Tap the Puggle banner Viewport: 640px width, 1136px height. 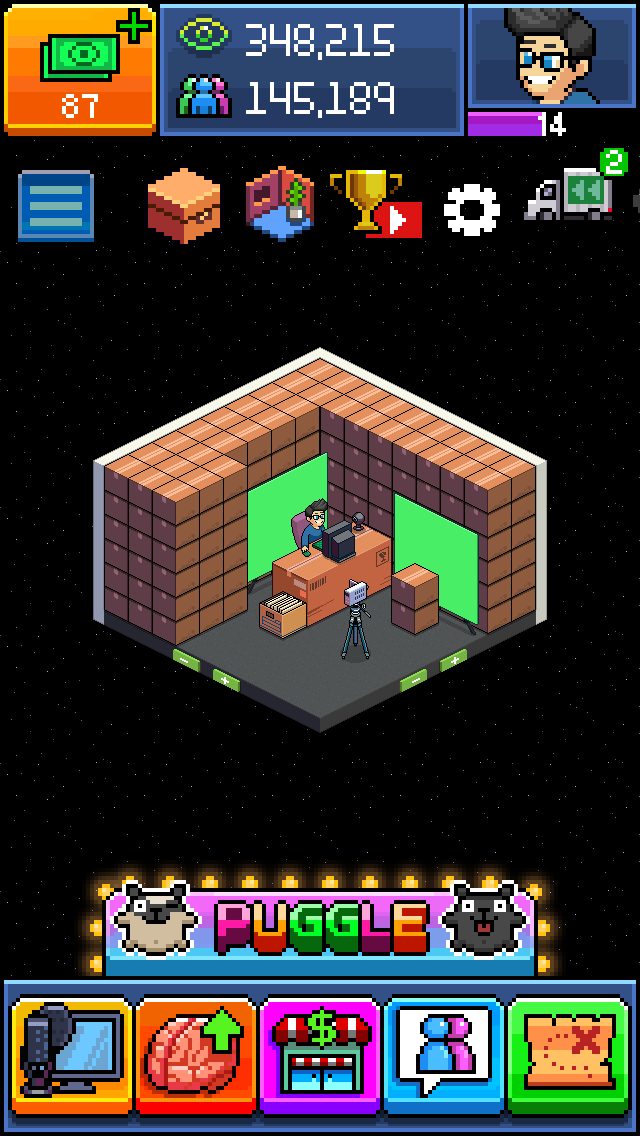(319, 926)
